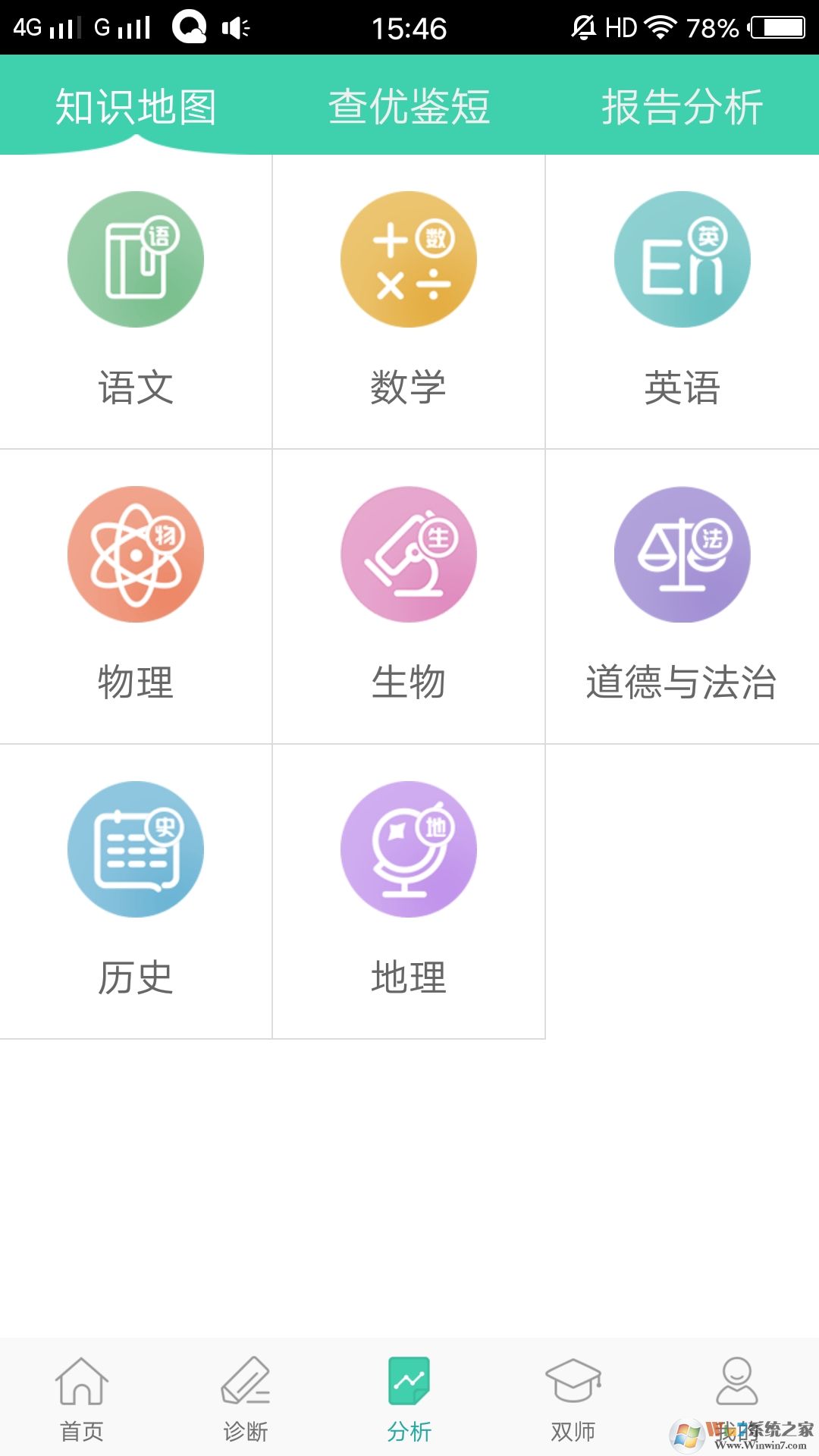Tap the 分析 bottom tab

click(x=409, y=1398)
